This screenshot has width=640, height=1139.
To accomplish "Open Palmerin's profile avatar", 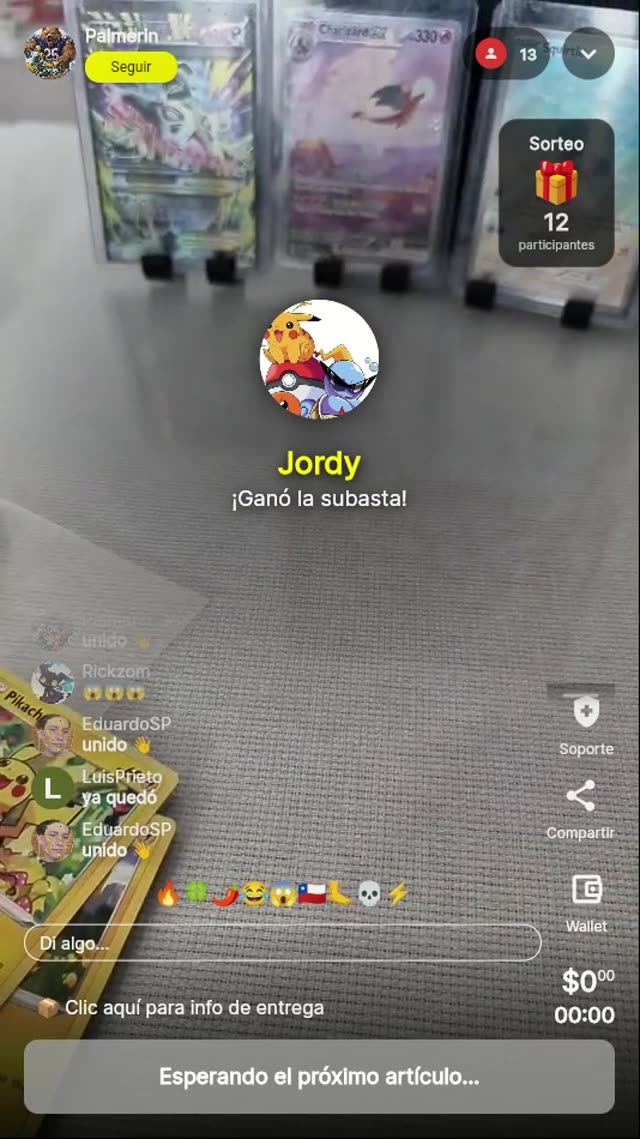I will (50, 52).
